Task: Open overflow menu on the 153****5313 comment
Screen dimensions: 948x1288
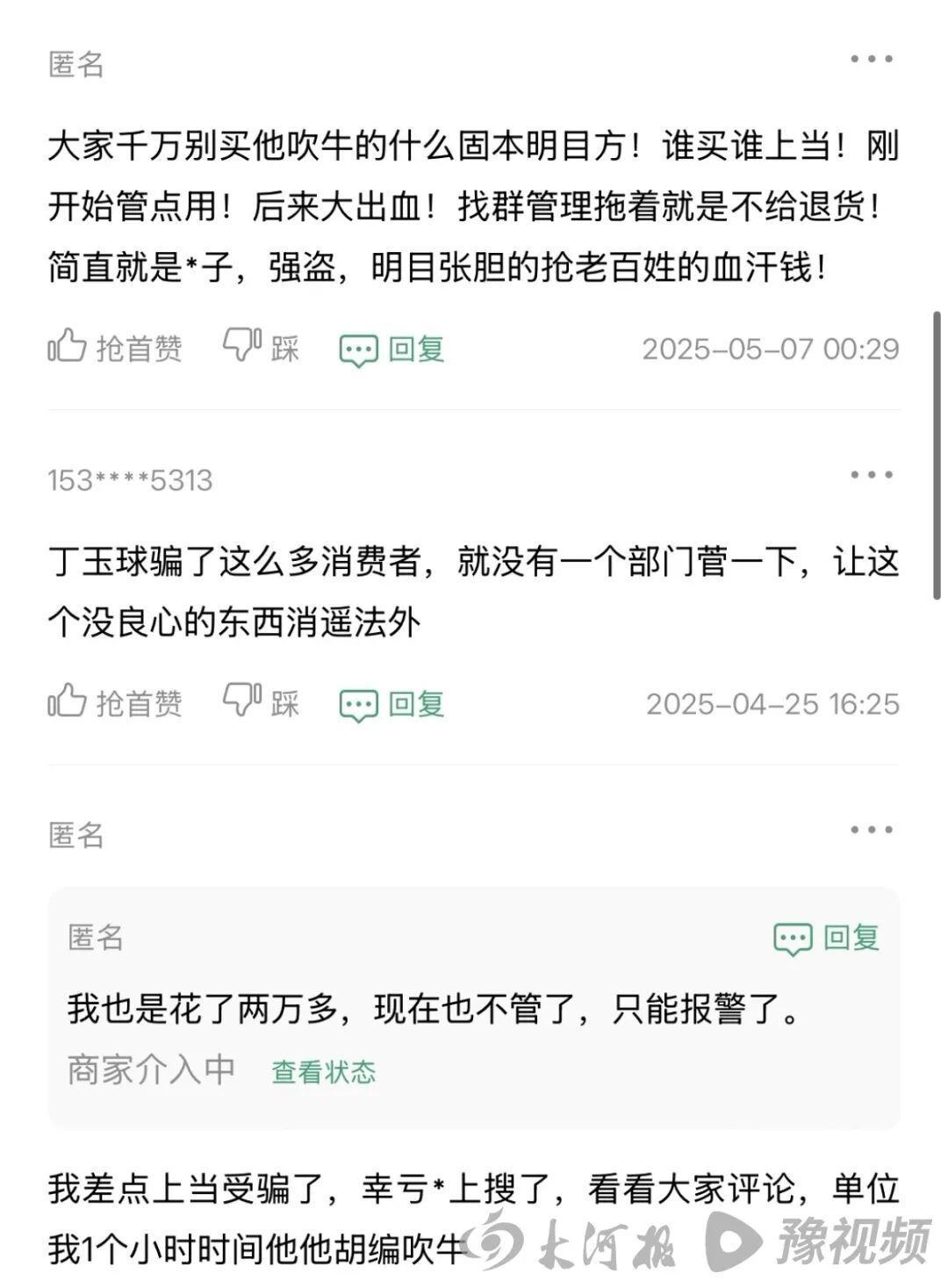Action: (871, 475)
